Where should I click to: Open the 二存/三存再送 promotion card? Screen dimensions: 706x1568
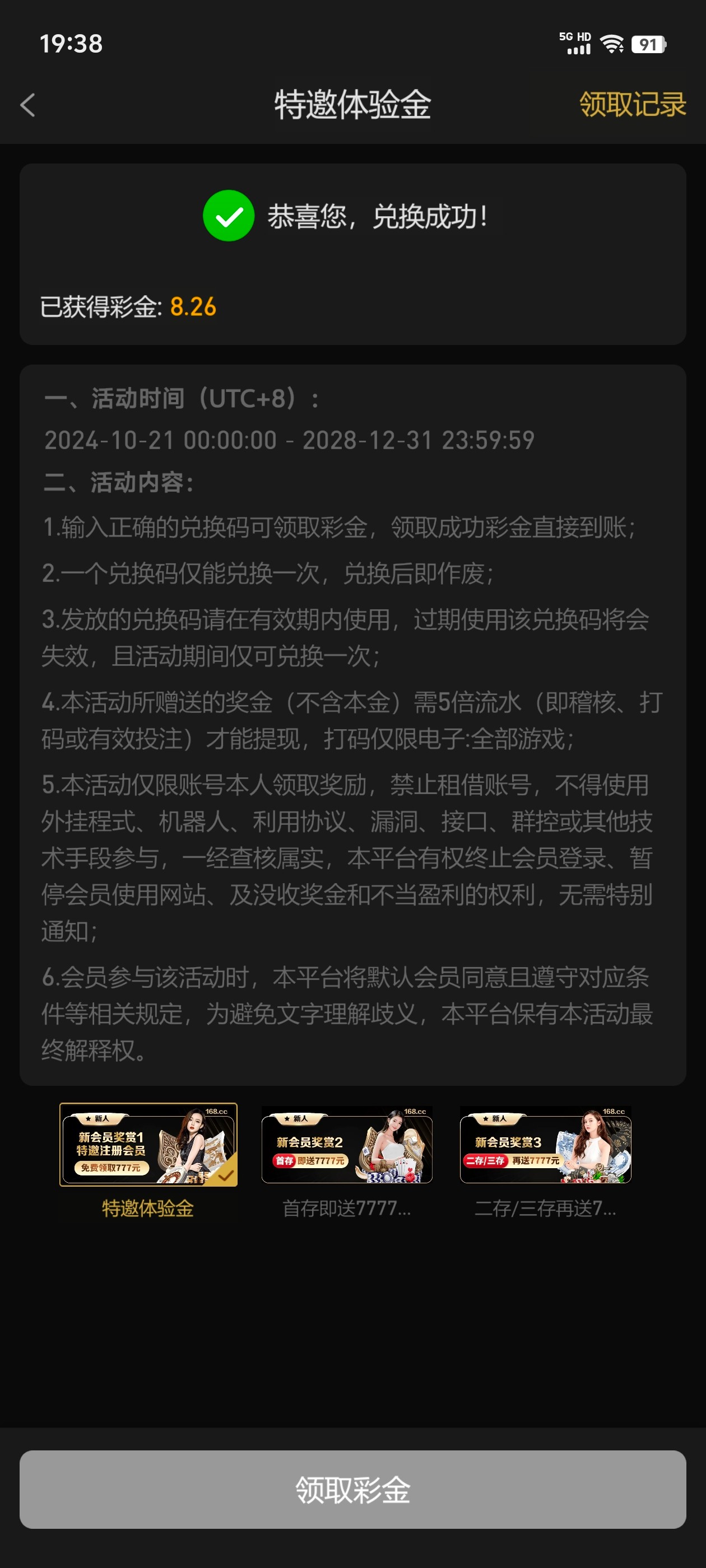coord(545,1144)
